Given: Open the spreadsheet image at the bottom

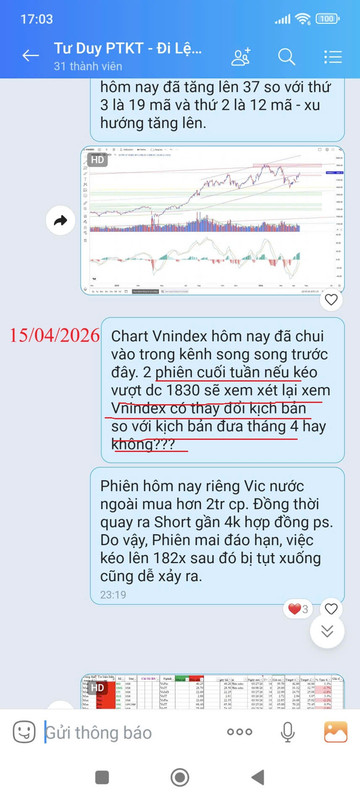Looking at the screenshot, I should [x=212, y=691].
